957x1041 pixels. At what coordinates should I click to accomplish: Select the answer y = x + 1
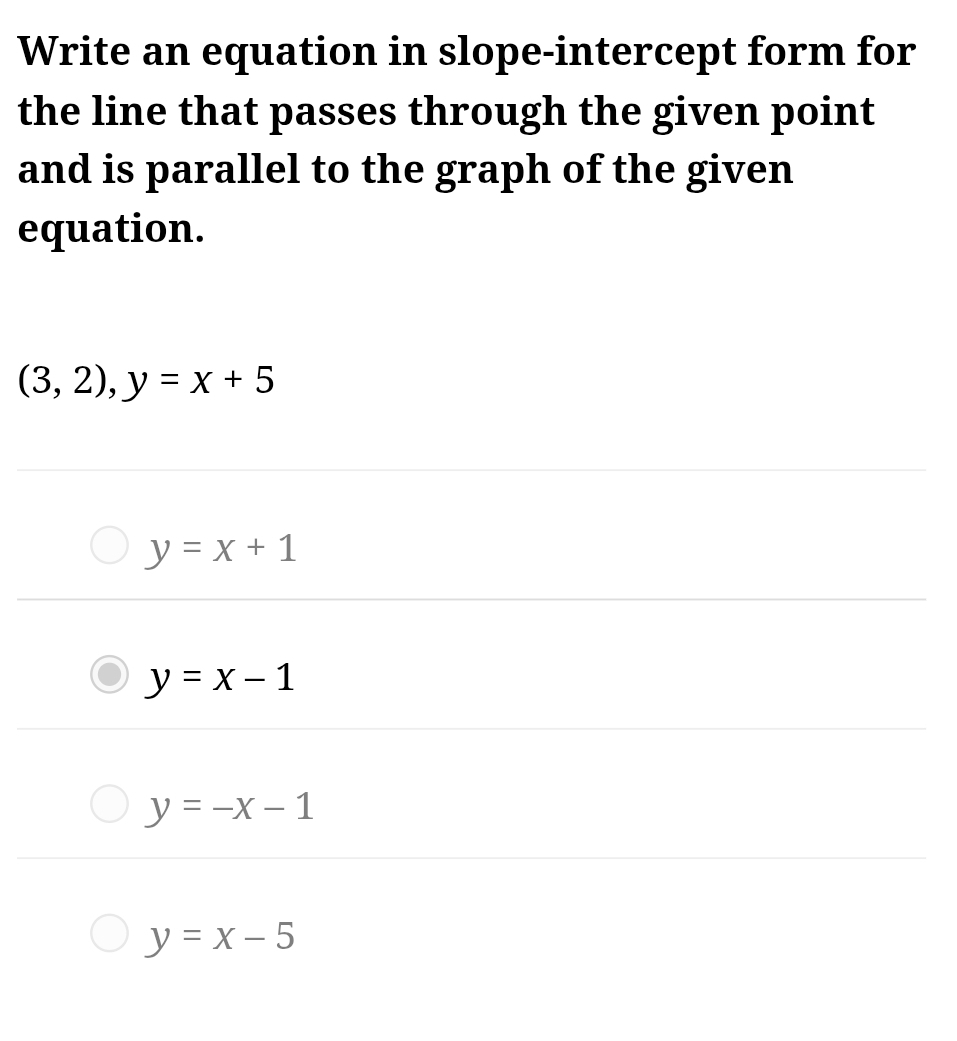(x=110, y=546)
